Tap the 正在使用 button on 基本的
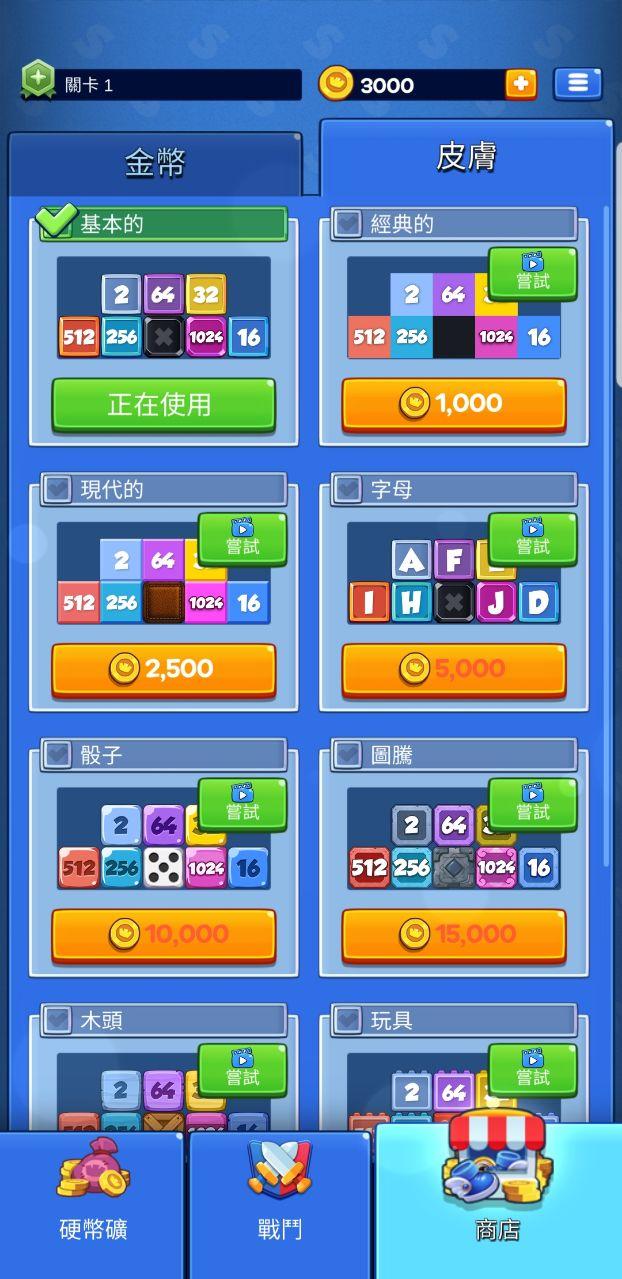Image resolution: width=622 pixels, height=1279 pixels. 164,404
